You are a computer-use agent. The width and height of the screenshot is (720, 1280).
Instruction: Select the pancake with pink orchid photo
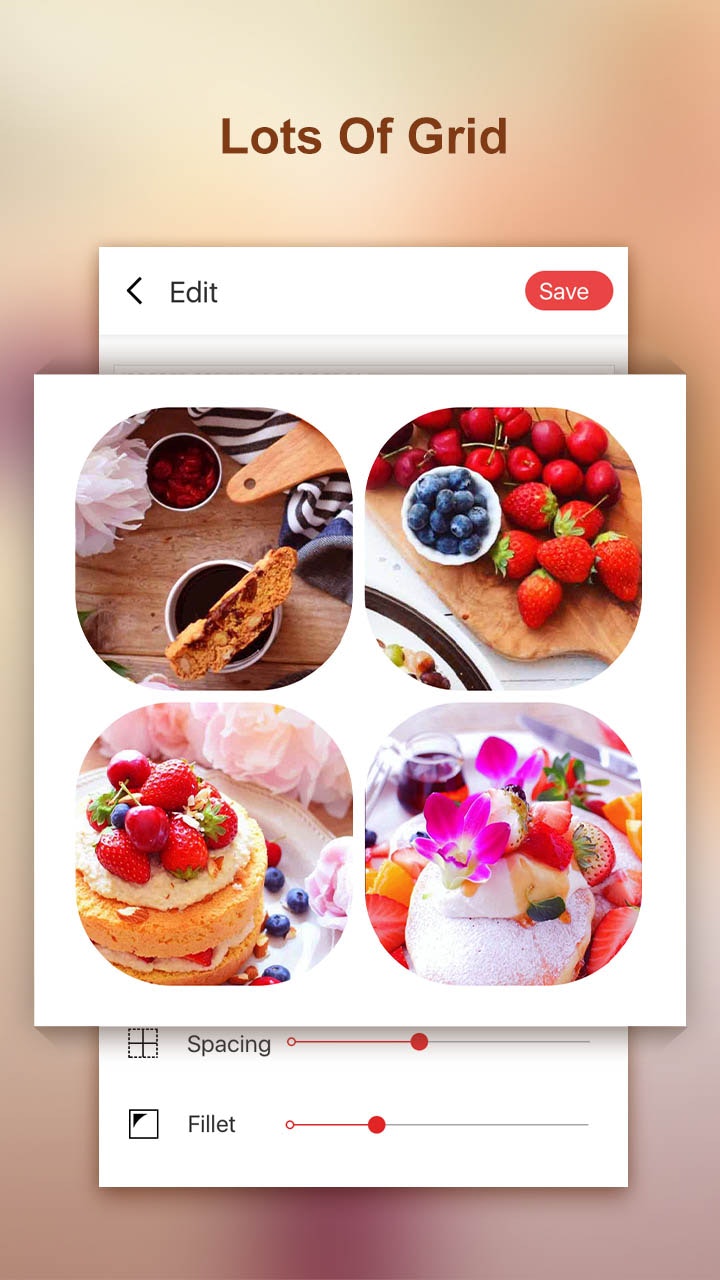505,845
